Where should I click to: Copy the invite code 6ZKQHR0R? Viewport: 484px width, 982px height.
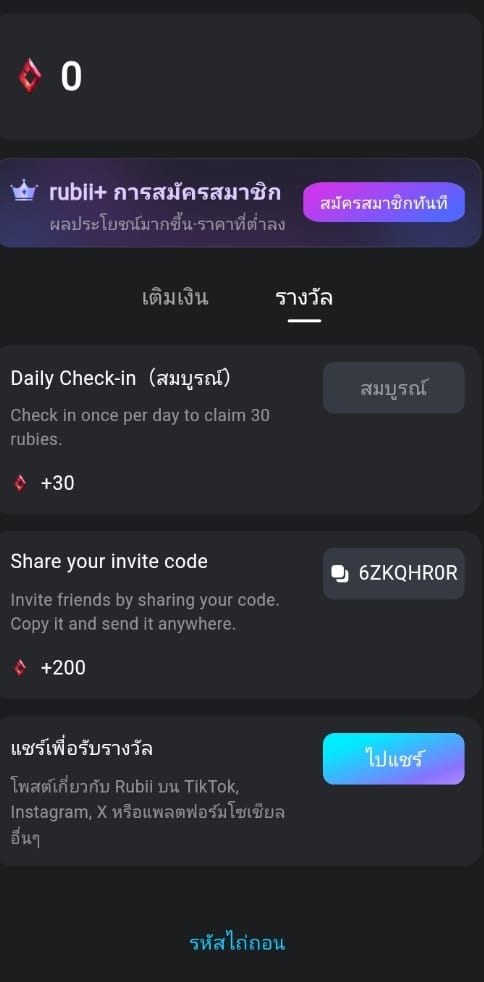pos(394,573)
